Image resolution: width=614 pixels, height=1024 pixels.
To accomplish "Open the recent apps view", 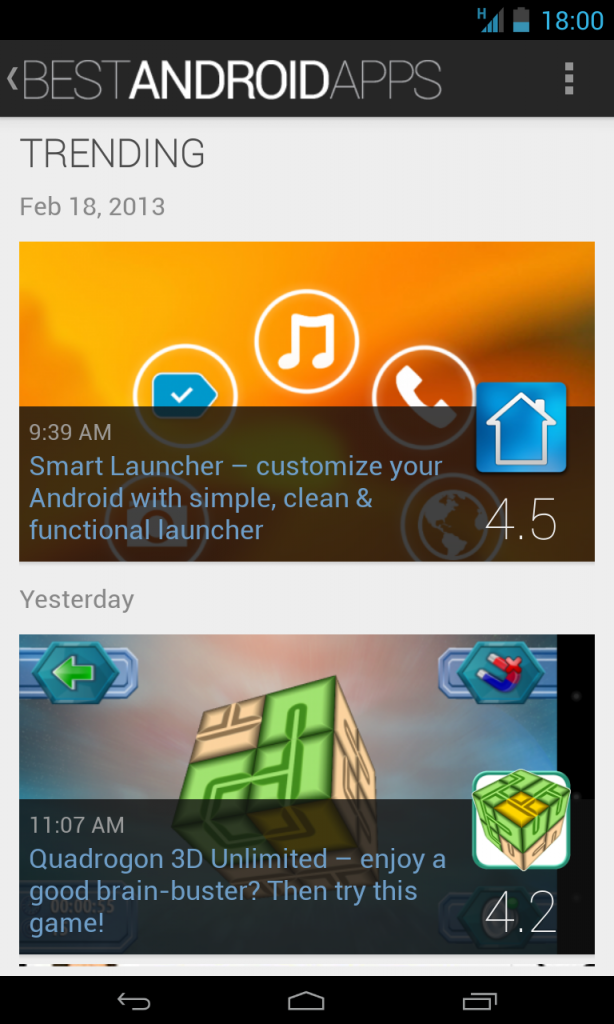I will (x=480, y=1000).
